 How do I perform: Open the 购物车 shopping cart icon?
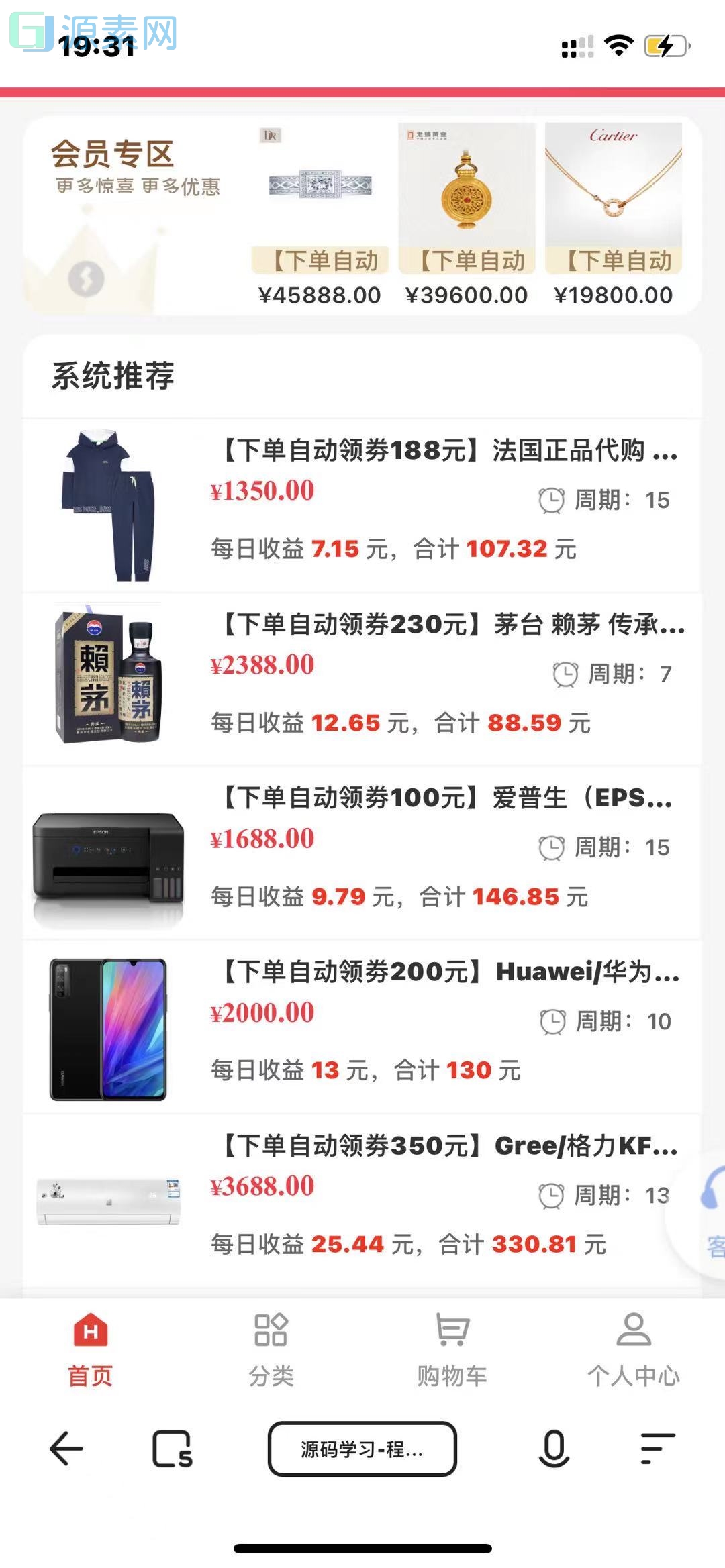pyautogui.click(x=450, y=1338)
